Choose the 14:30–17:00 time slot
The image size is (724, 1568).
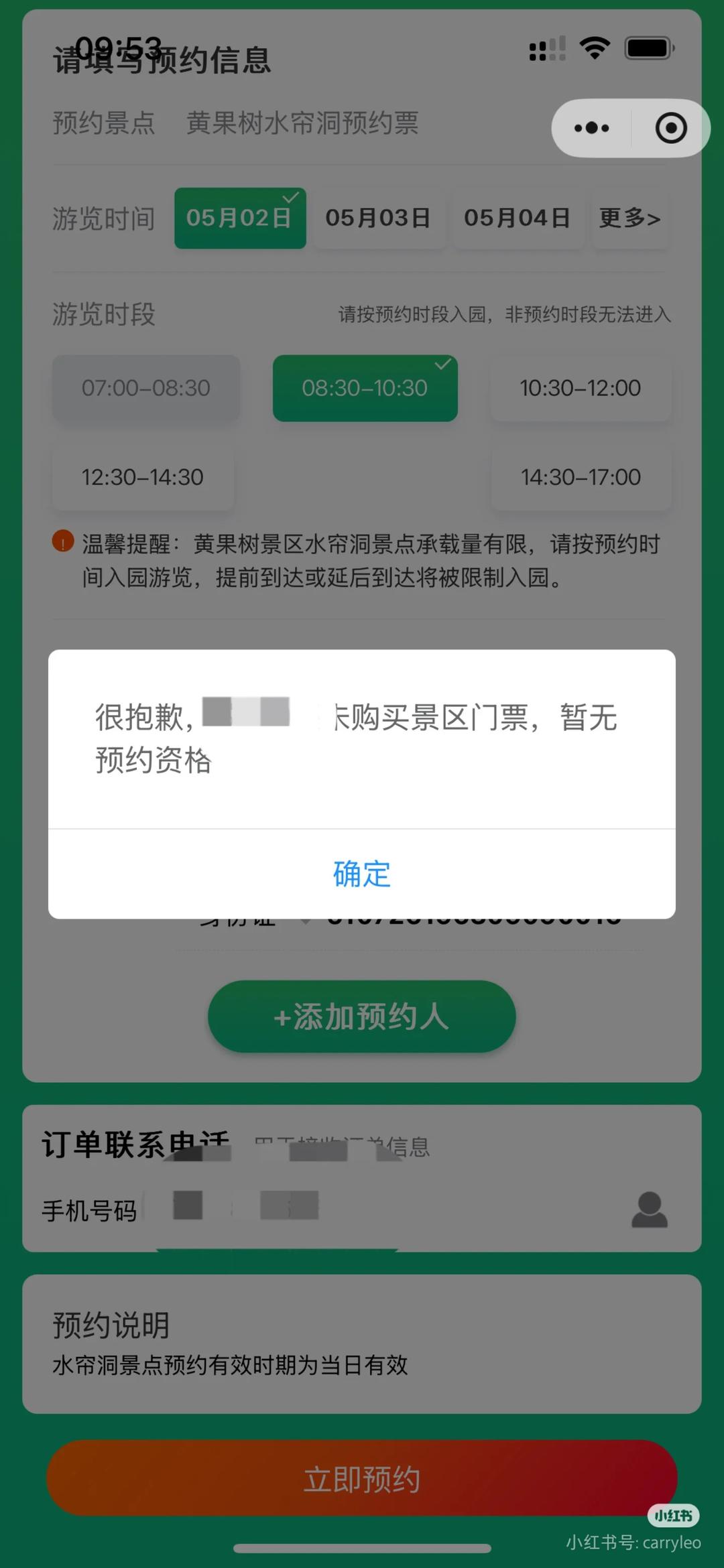(x=581, y=477)
